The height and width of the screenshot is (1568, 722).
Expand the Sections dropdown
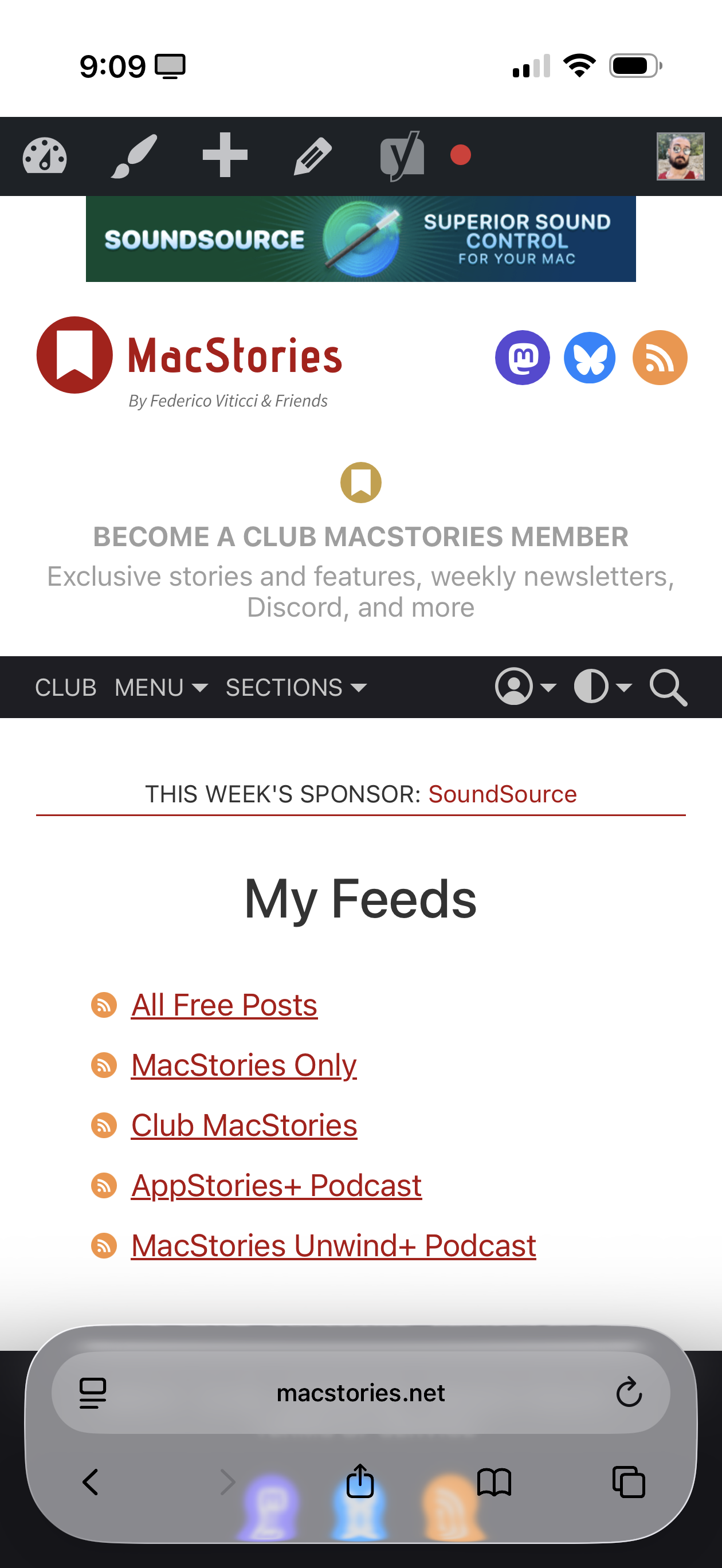tap(296, 688)
